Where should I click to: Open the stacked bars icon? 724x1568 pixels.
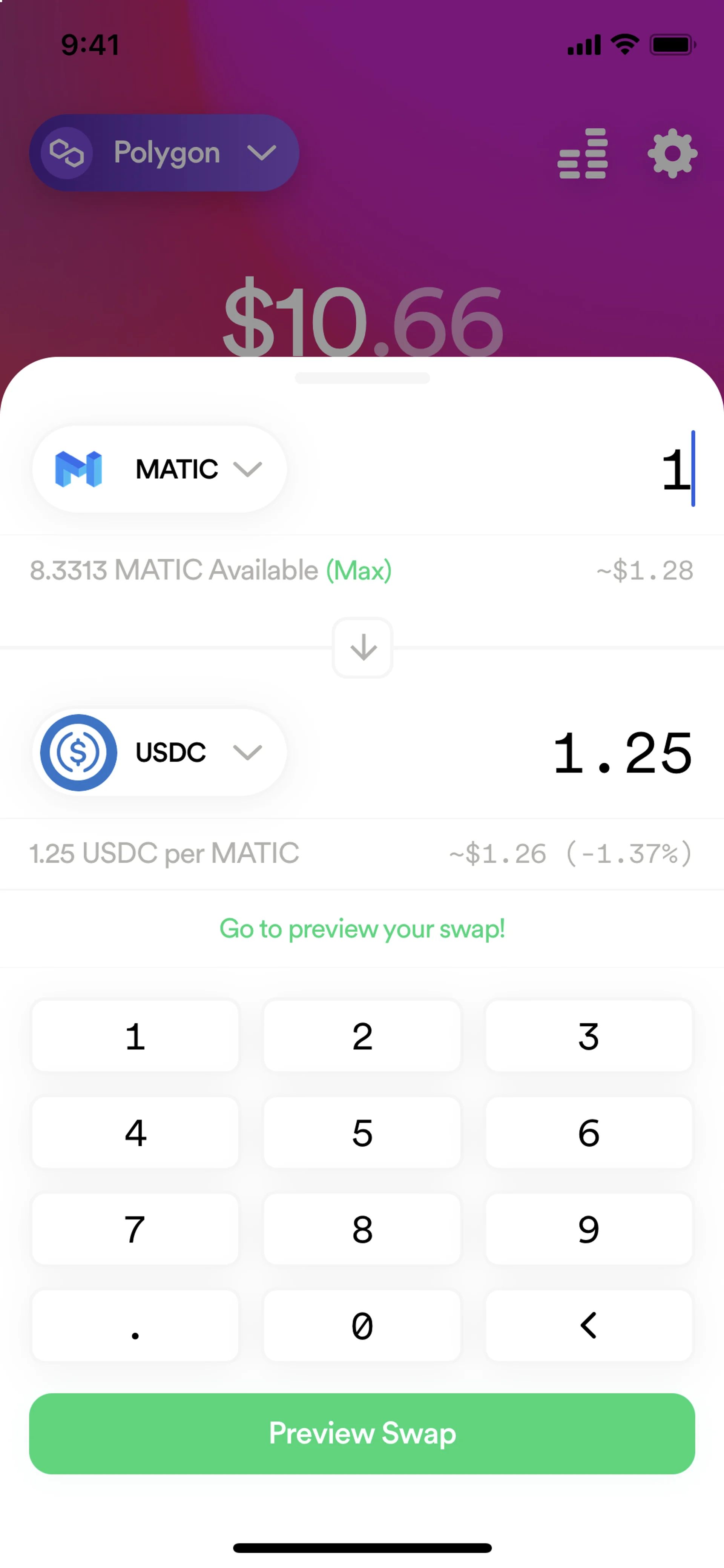582,154
